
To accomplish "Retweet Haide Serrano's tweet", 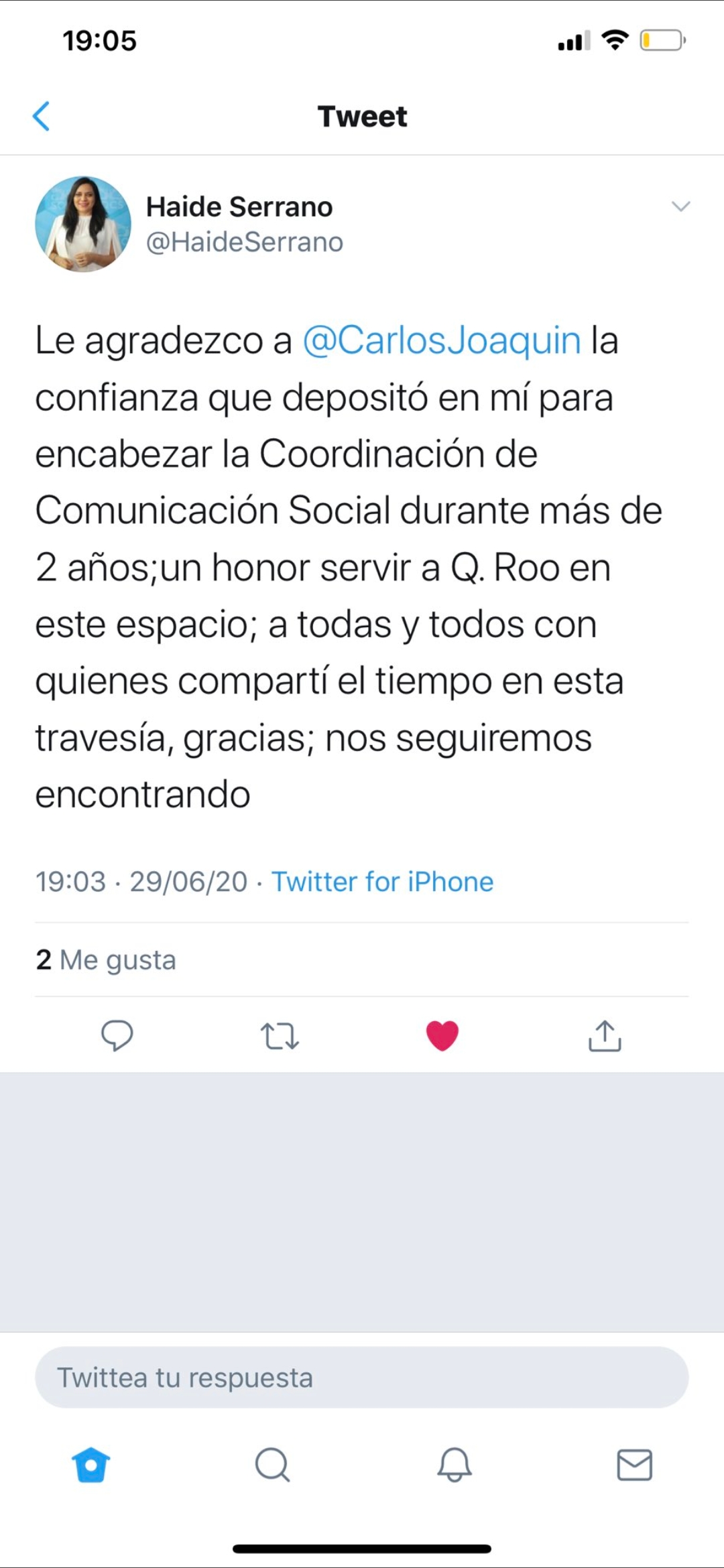I will click(280, 1035).
